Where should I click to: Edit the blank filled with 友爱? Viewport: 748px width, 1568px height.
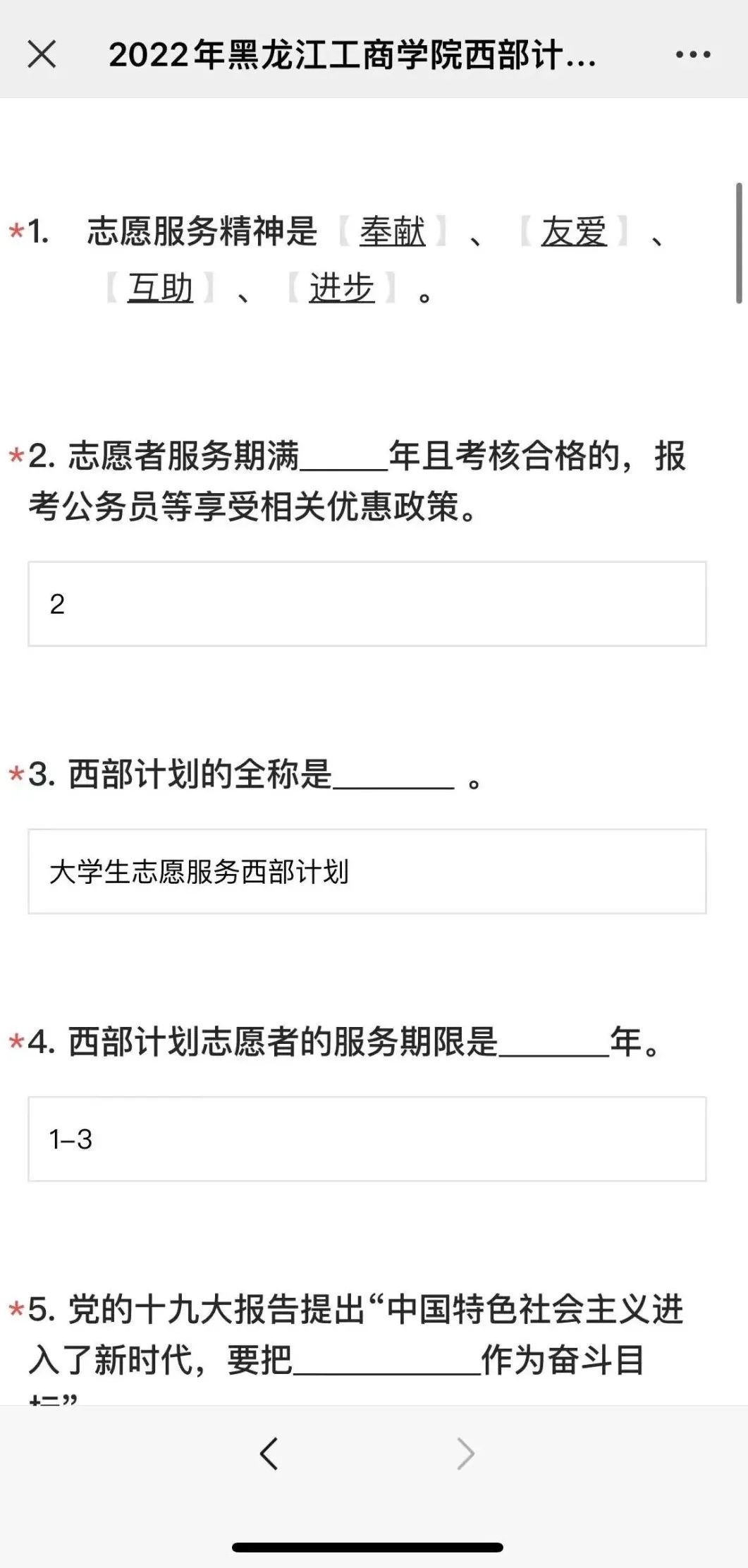pyautogui.click(x=574, y=231)
